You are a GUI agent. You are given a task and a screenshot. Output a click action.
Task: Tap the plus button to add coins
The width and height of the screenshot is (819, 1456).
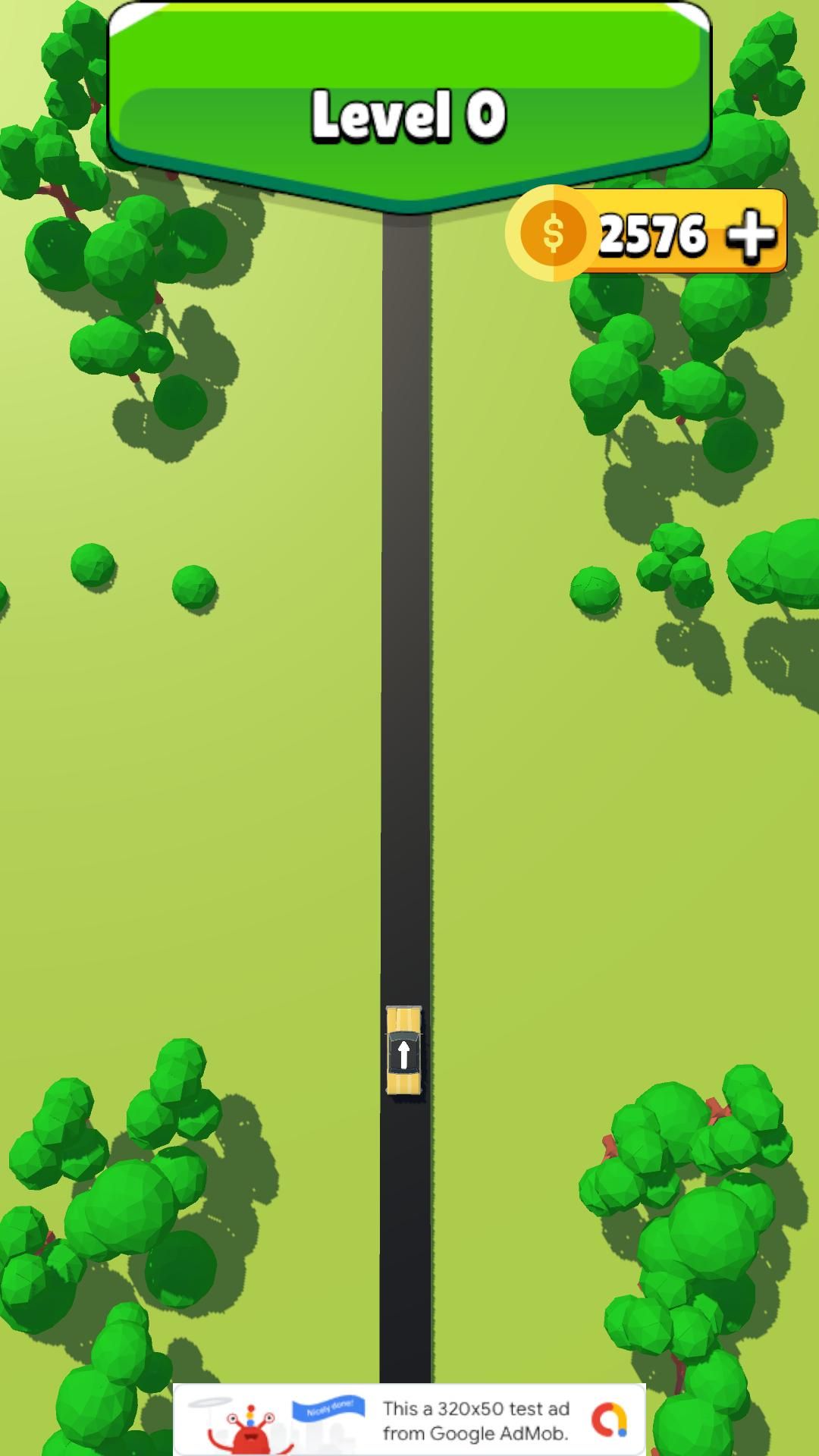(x=751, y=235)
